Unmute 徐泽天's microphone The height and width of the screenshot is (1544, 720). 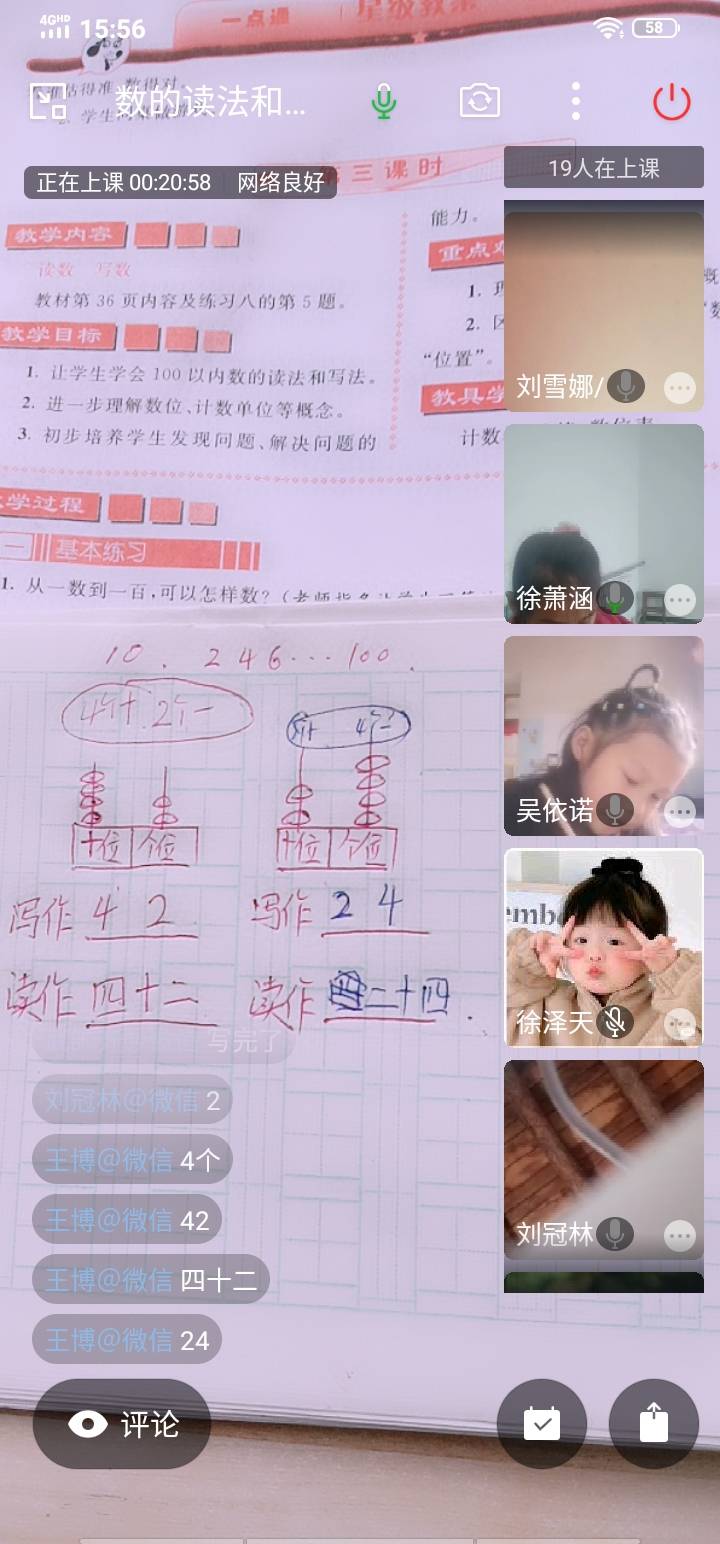click(616, 1022)
